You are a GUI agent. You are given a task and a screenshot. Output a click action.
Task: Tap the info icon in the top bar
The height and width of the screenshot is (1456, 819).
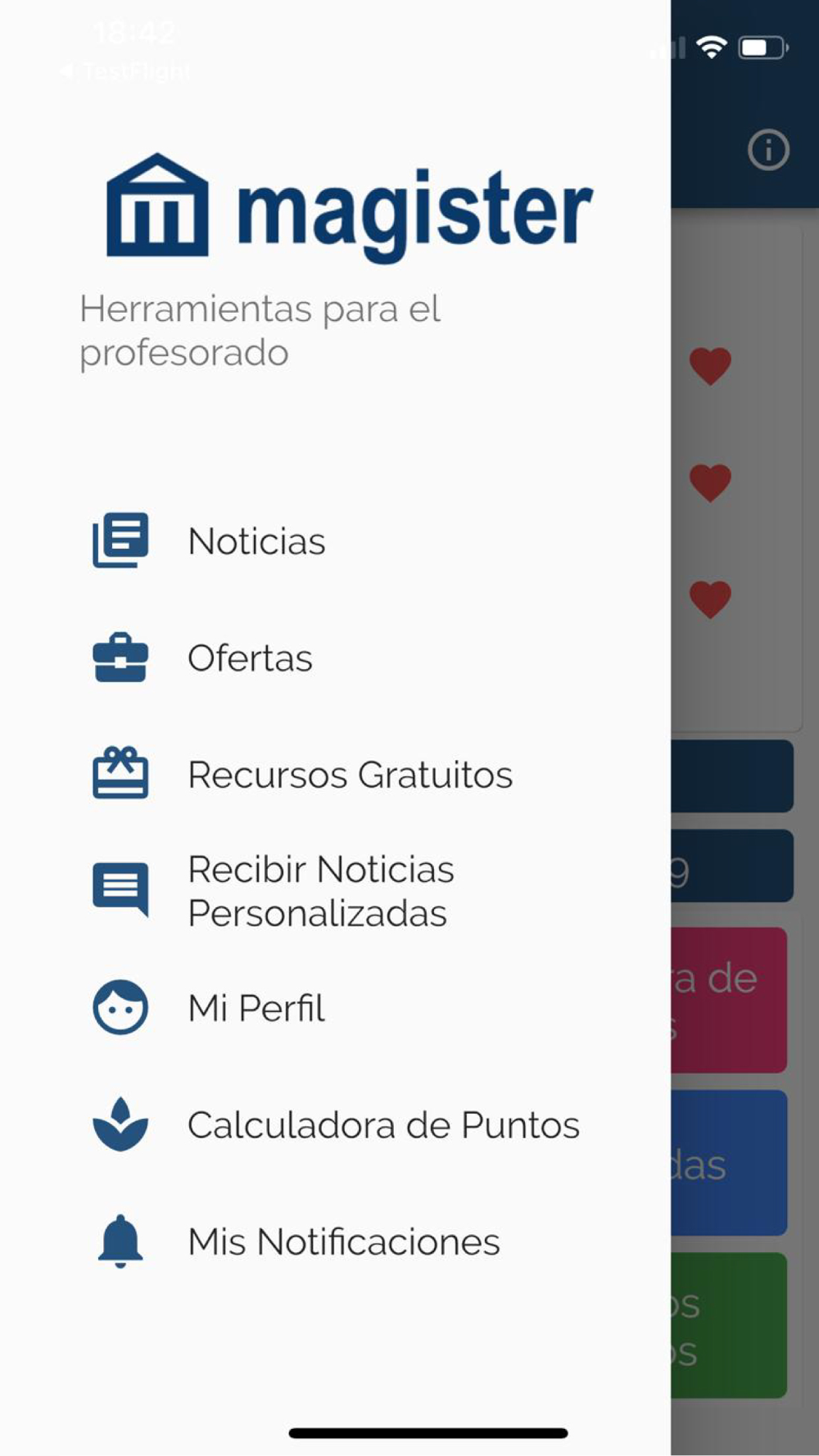[768, 150]
